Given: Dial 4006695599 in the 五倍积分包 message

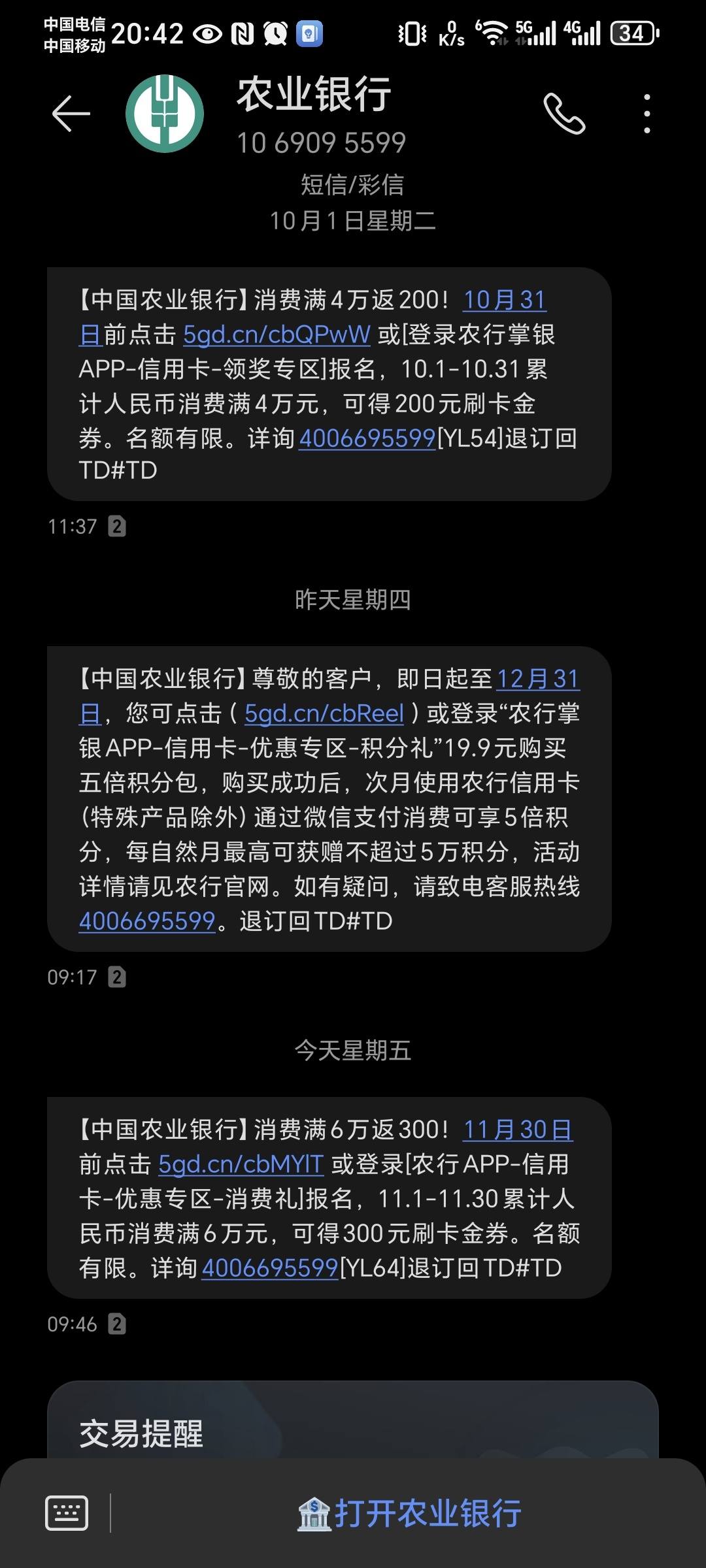Looking at the screenshot, I should 147,921.
